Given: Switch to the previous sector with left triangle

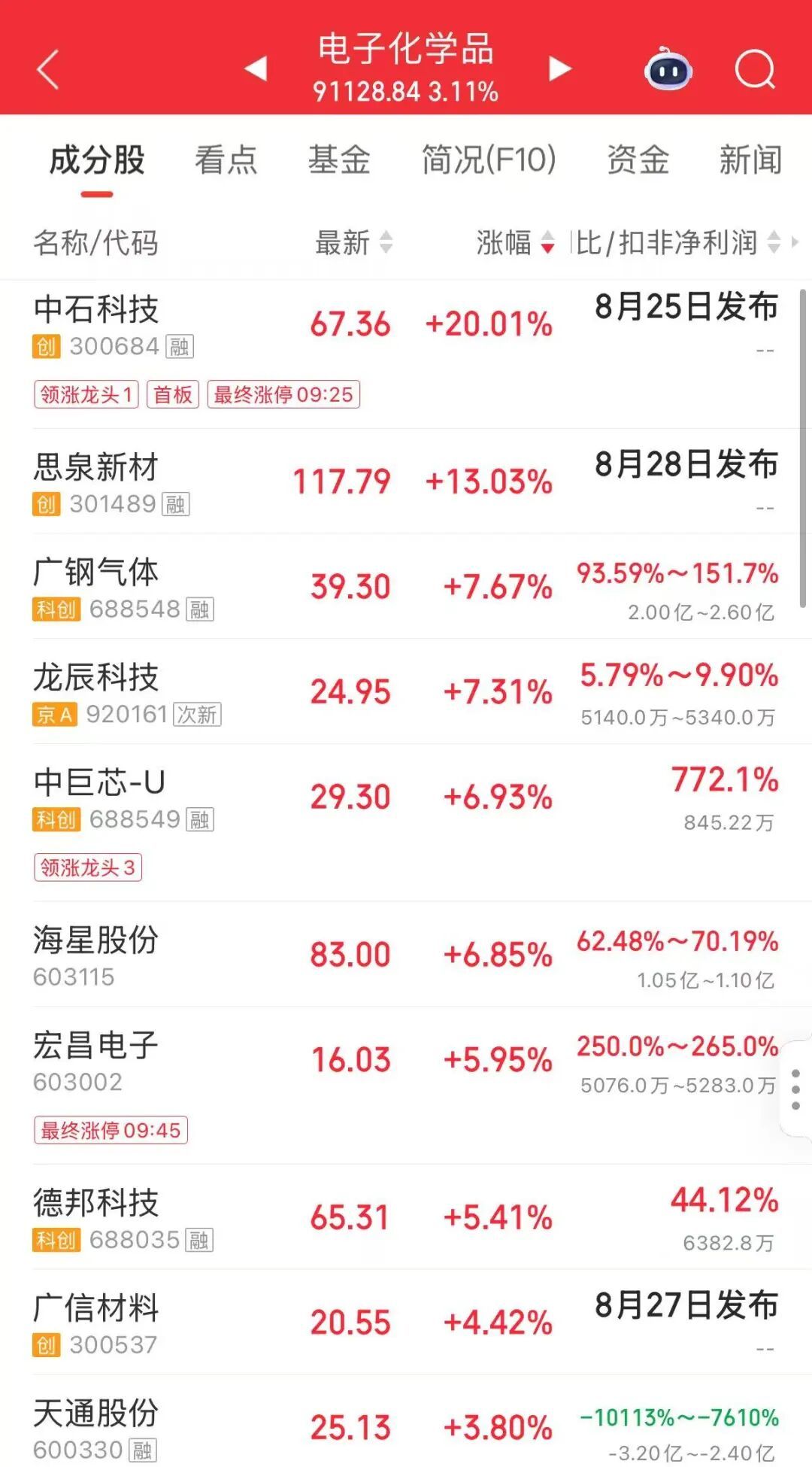Looking at the screenshot, I should coord(256,68).
